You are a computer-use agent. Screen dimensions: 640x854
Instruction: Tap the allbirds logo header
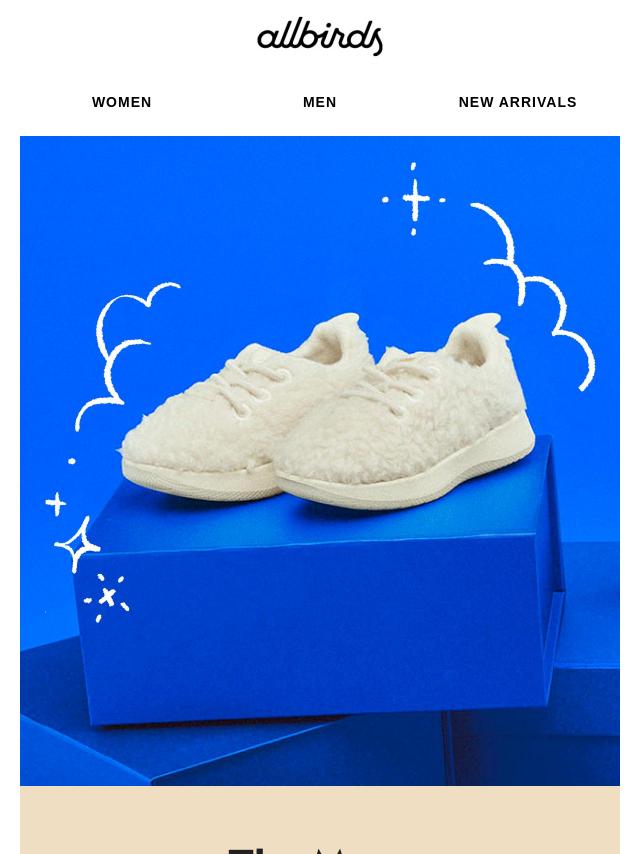[320, 37]
